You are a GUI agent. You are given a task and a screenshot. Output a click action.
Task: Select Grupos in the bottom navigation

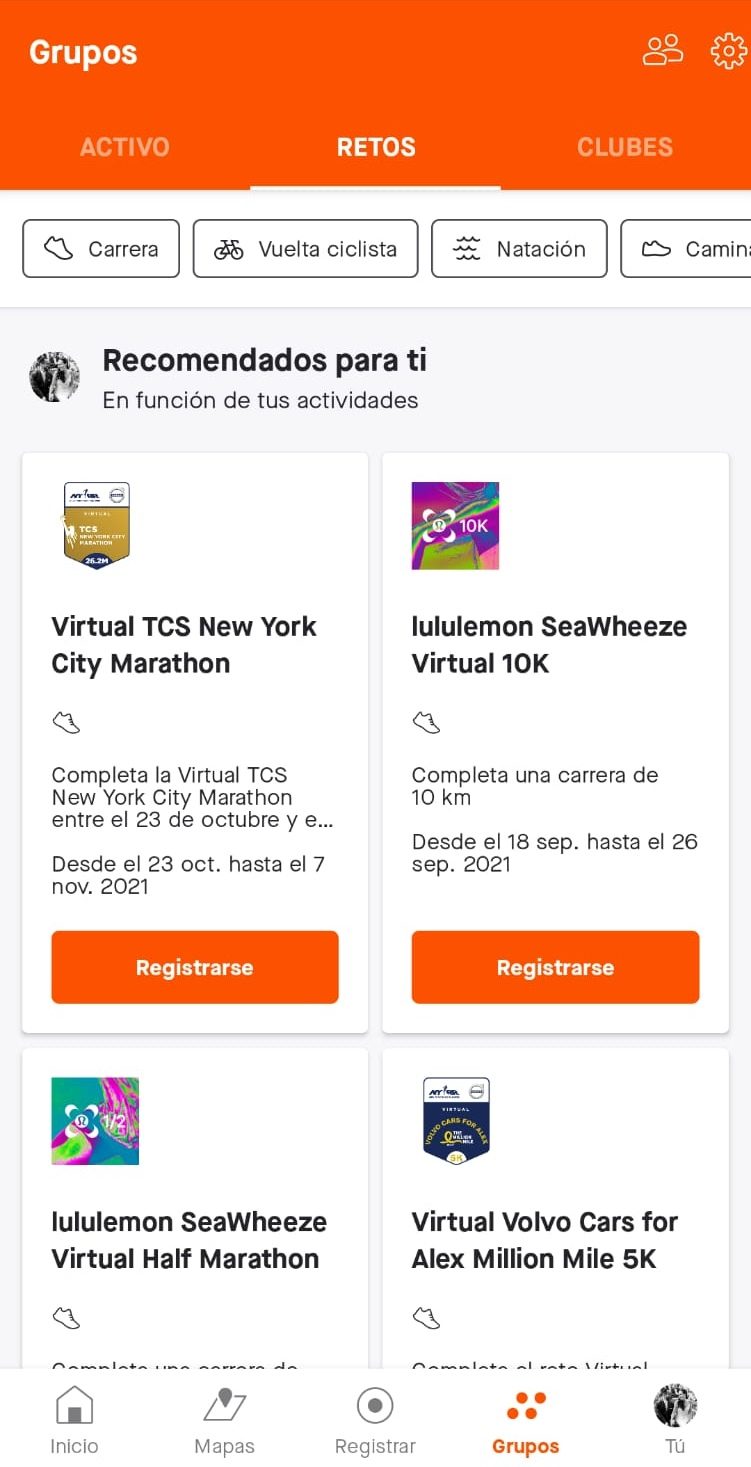[525, 1420]
